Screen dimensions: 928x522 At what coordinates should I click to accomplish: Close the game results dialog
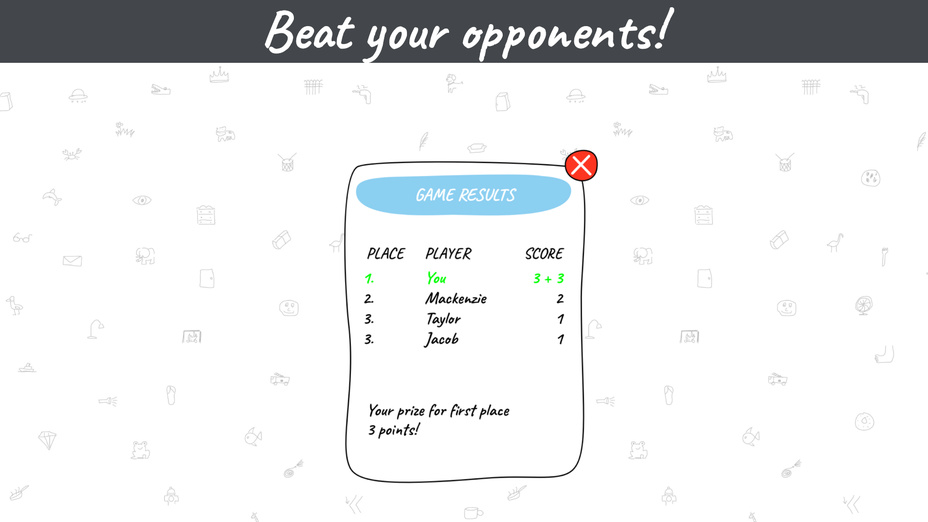coord(581,165)
